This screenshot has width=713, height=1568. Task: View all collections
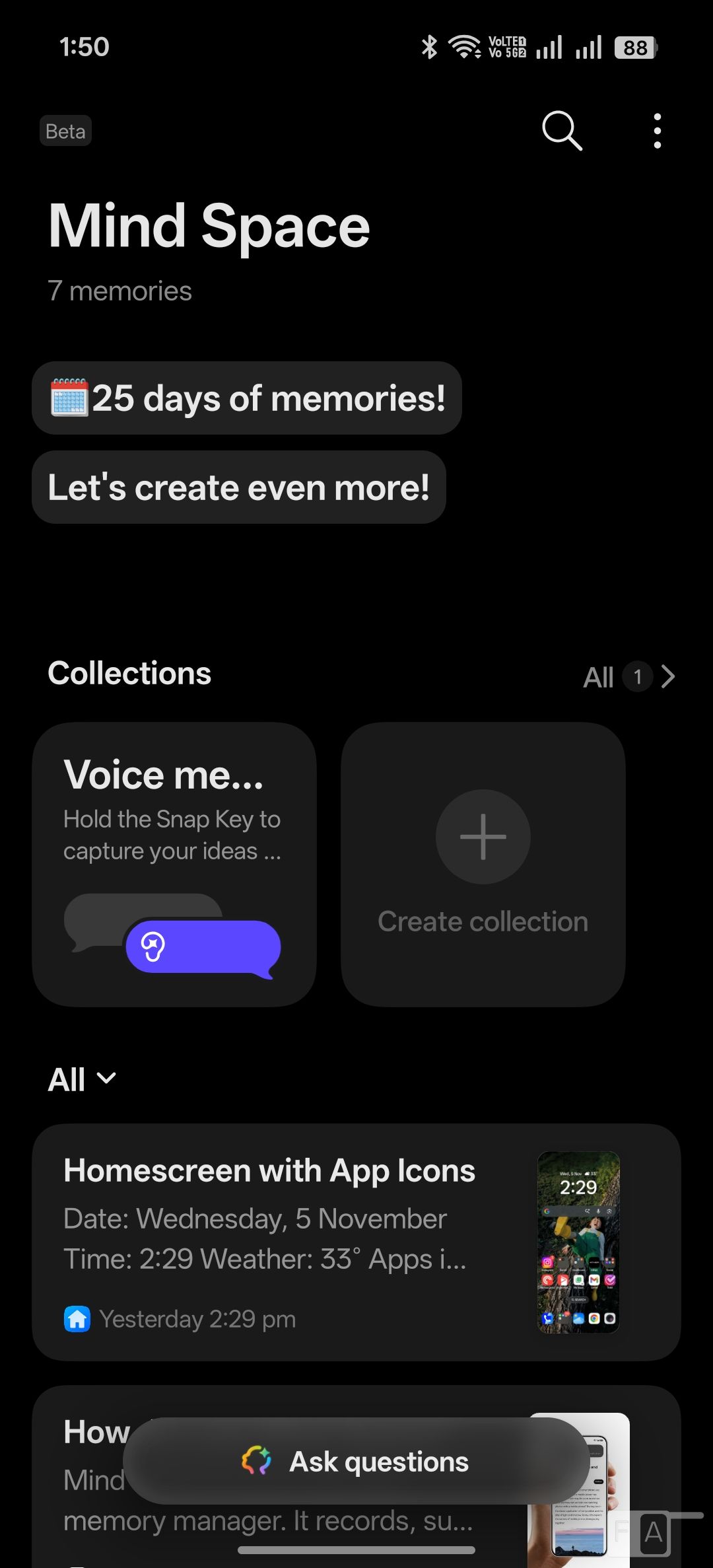(628, 676)
